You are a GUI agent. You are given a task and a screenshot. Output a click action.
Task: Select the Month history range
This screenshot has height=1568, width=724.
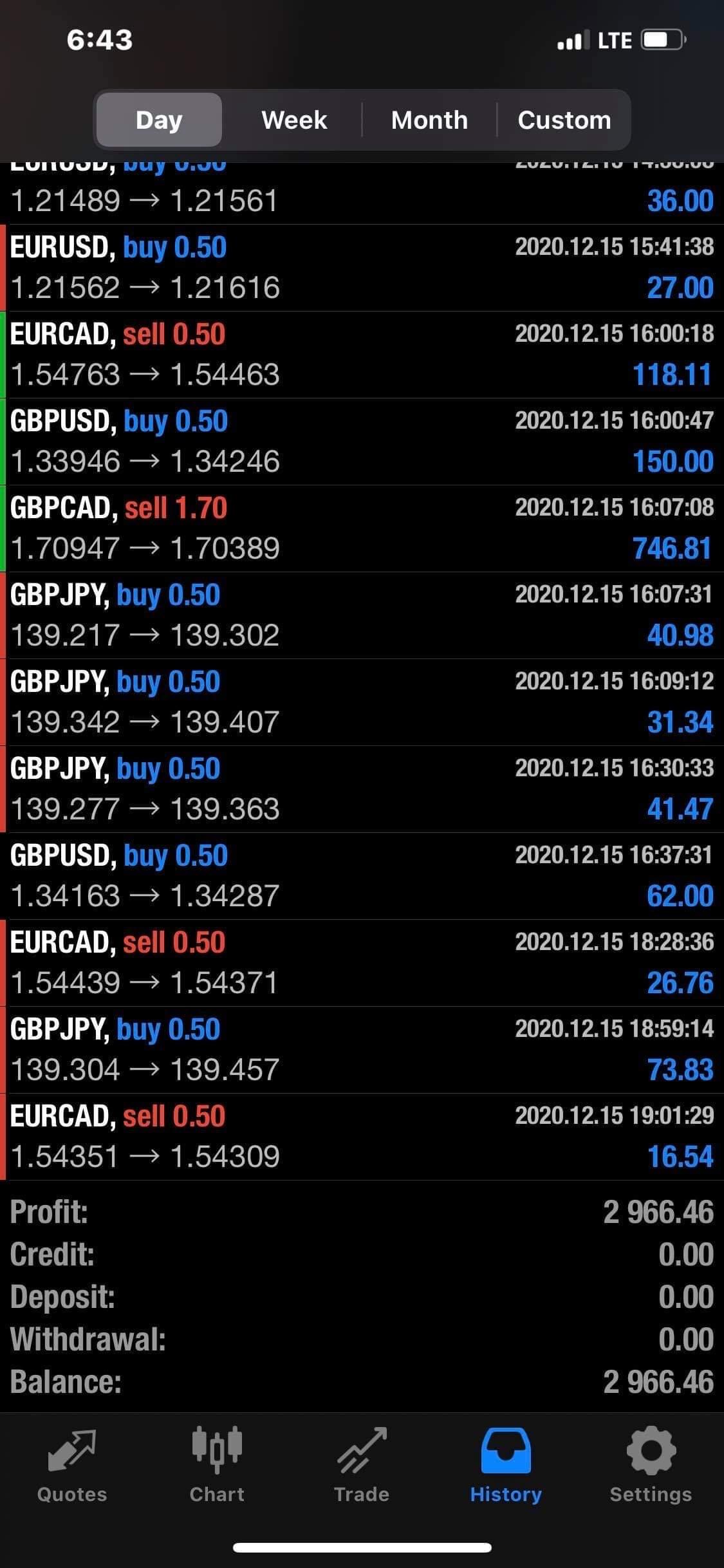coord(429,120)
